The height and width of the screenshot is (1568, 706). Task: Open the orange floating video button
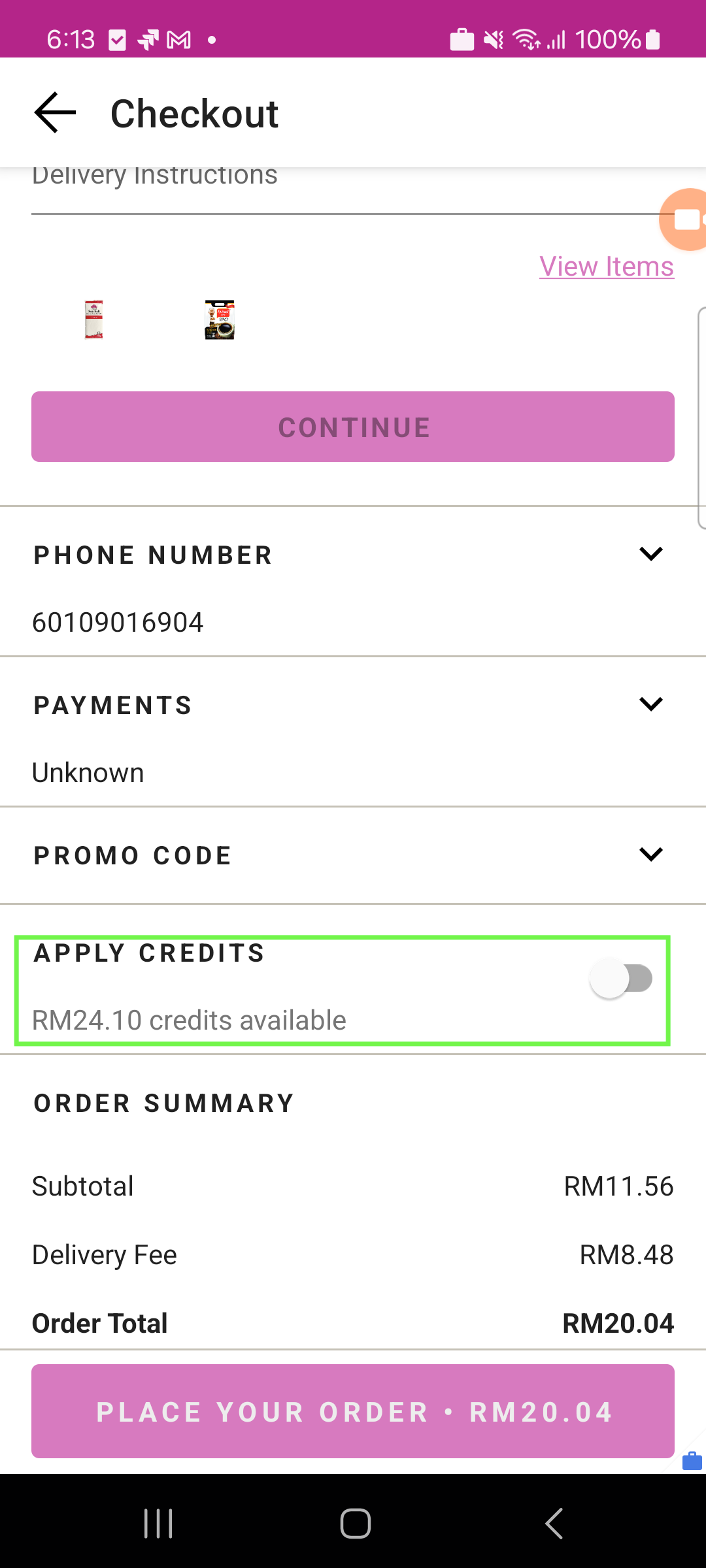click(x=686, y=220)
